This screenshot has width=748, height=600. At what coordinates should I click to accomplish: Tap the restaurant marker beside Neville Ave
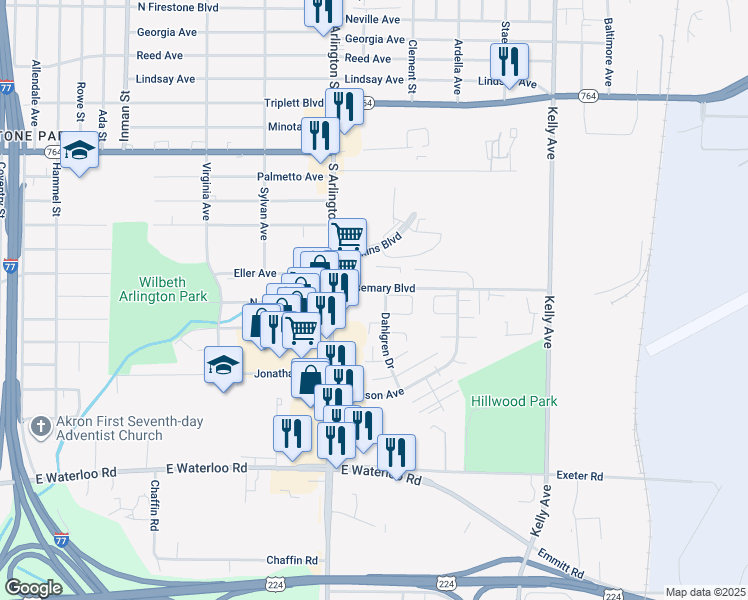click(322, 11)
